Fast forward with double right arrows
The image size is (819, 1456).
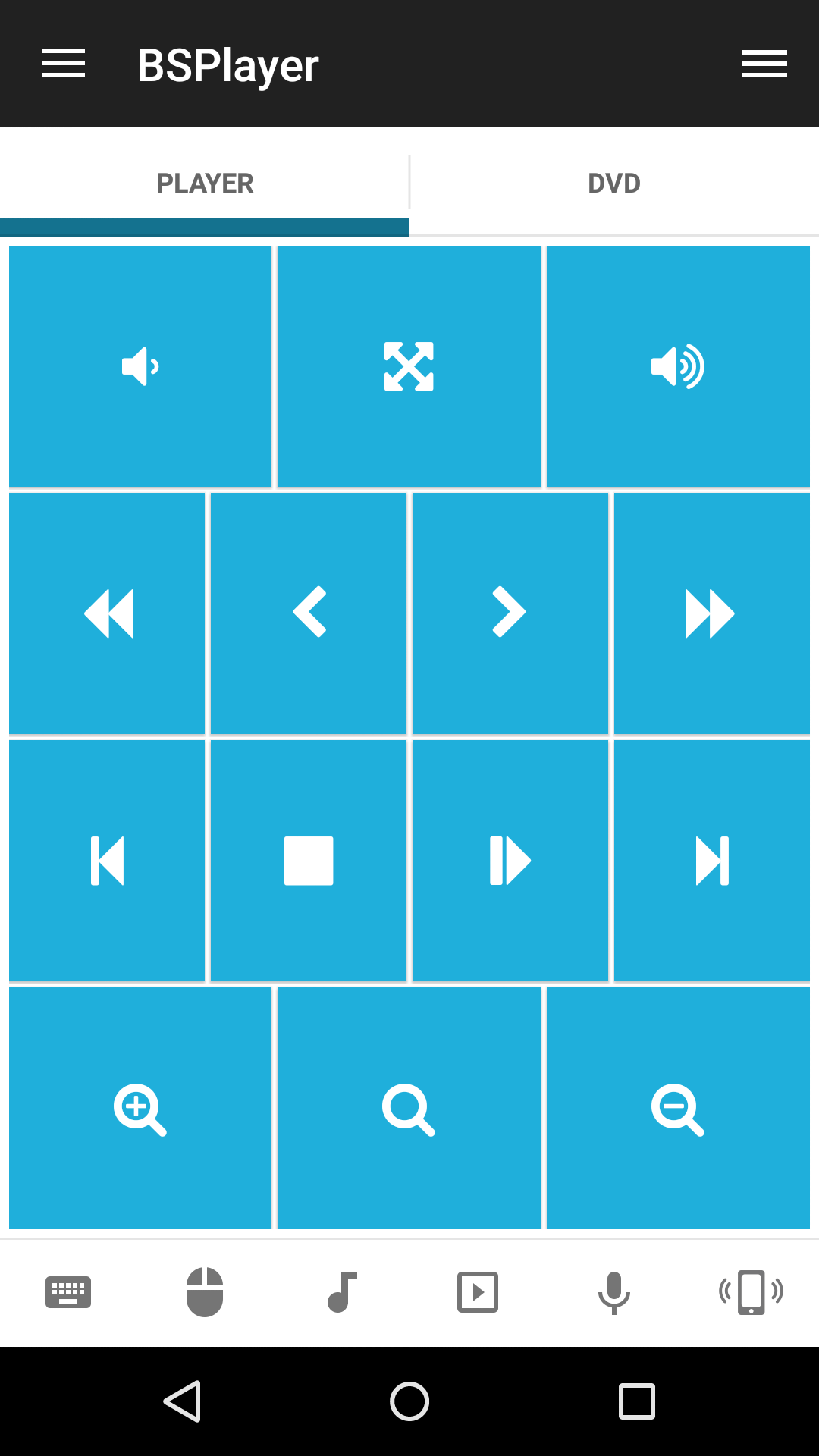711,613
